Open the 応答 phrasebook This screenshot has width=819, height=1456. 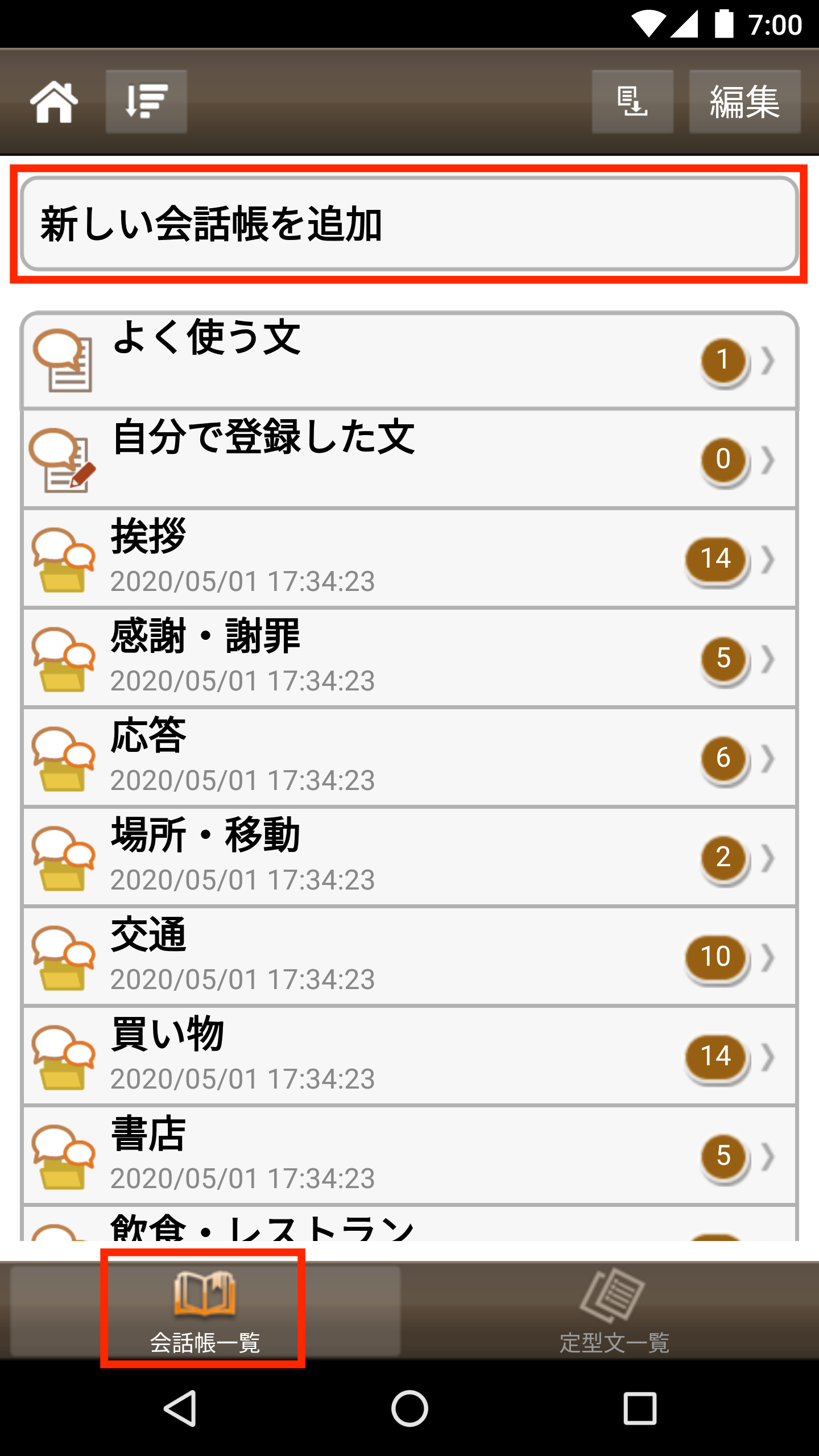click(409, 758)
